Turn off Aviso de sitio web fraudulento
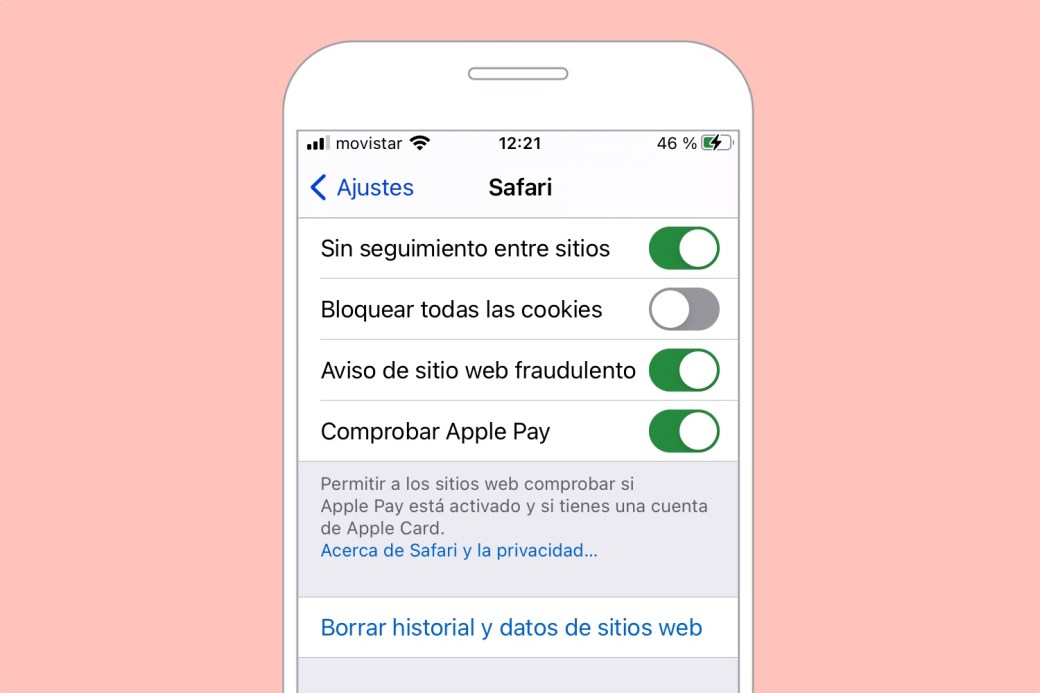Image resolution: width=1040 pixels, height=693 pixels. [684, 370]
